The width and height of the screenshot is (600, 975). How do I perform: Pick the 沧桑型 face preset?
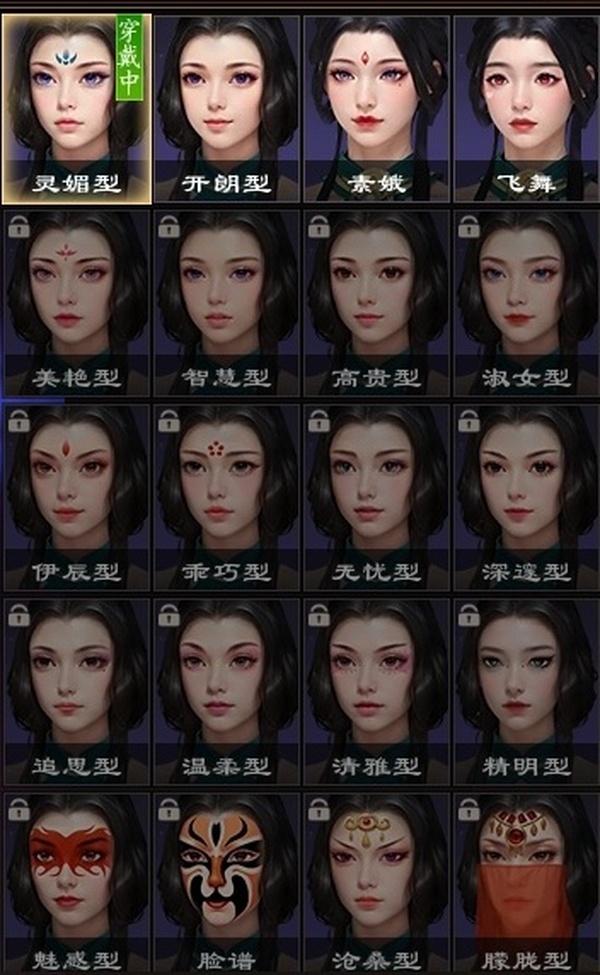377,884
